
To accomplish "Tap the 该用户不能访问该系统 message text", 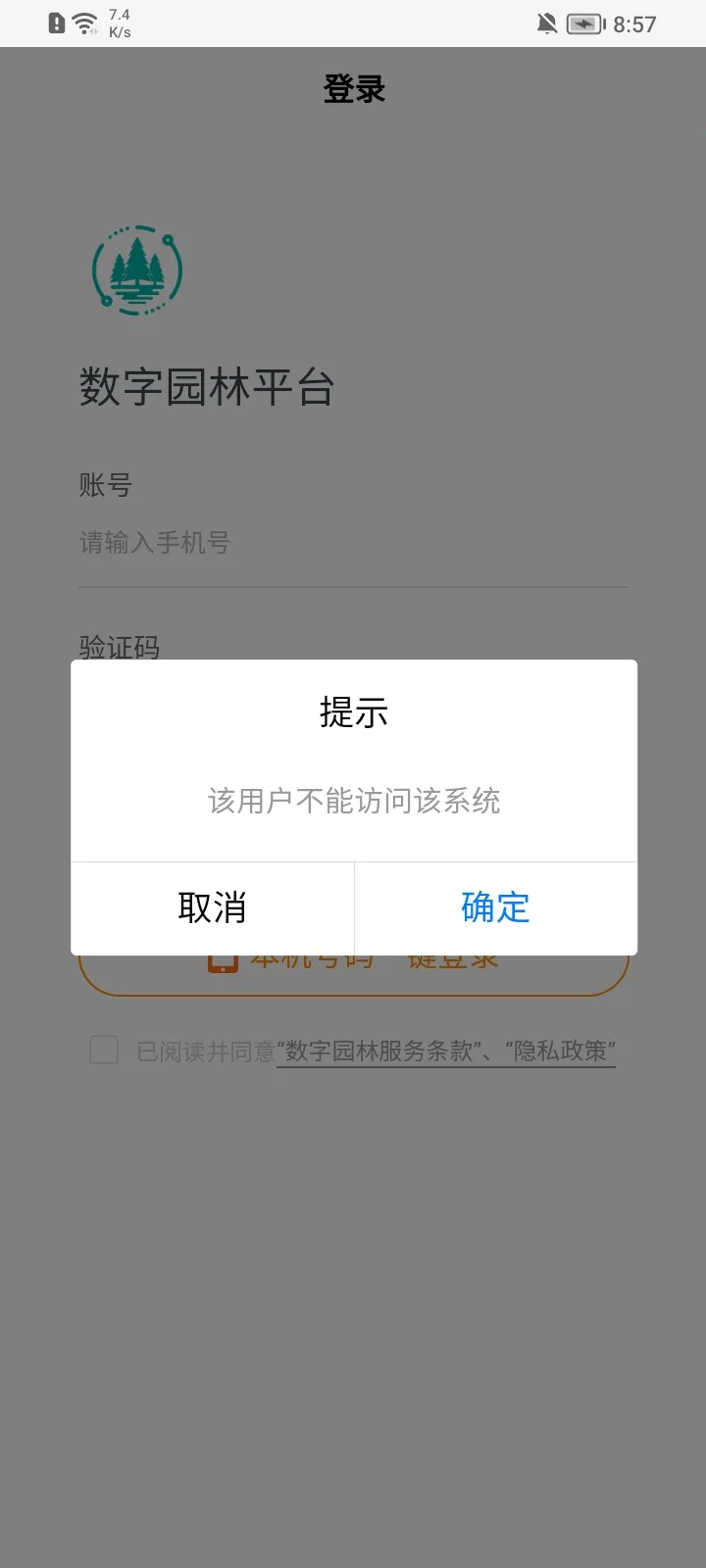I will click(x=353, y=802).
